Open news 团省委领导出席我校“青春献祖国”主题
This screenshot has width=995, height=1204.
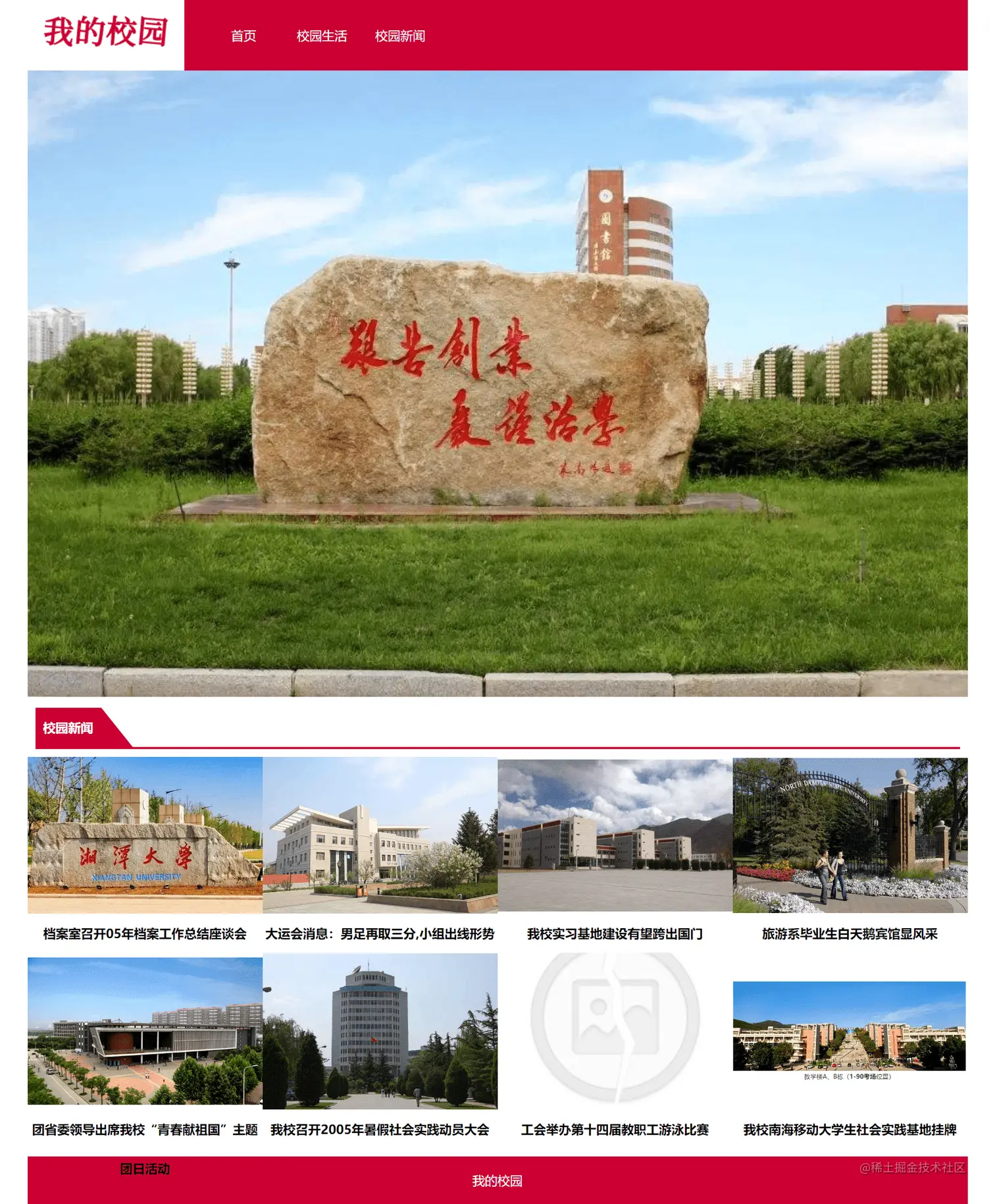click(x=145, y=1129)
